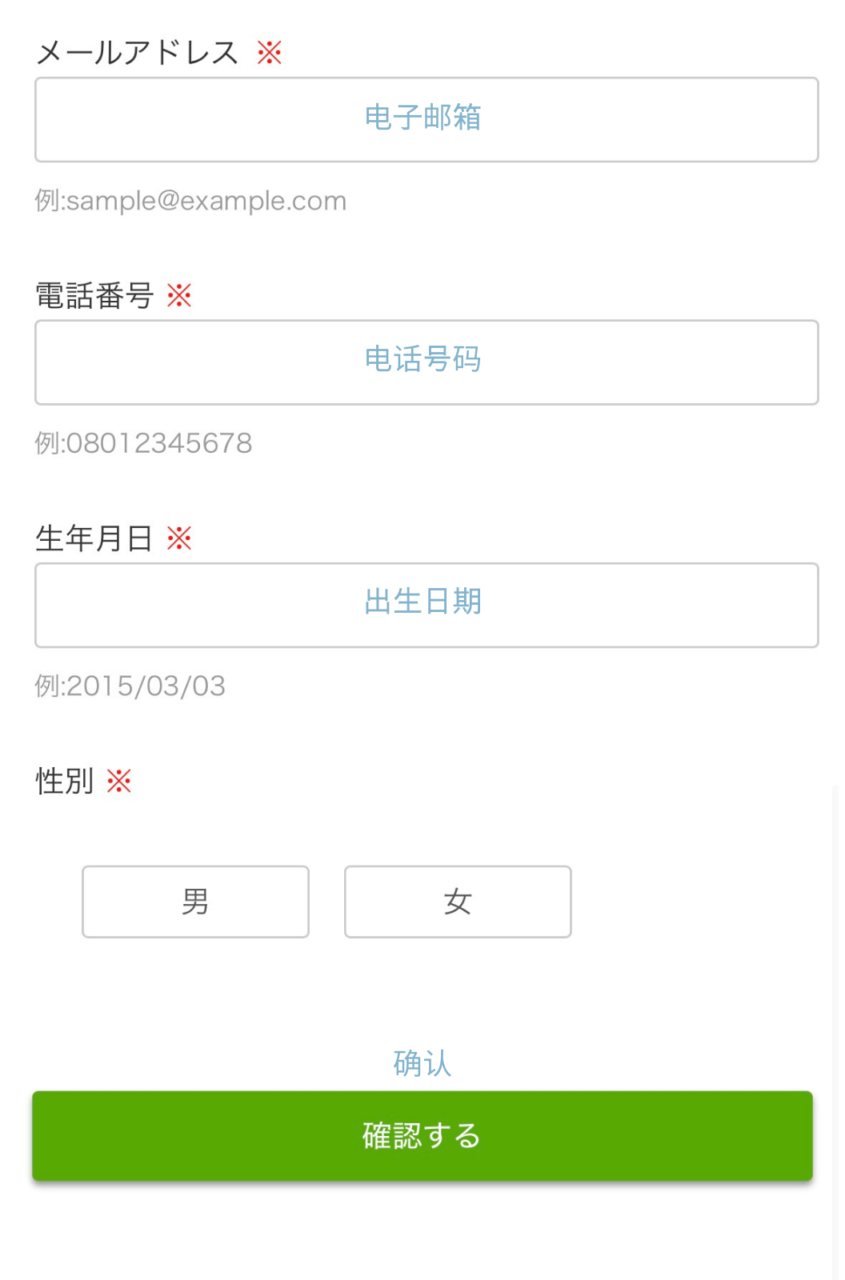Screen dimensions: 845x1280
Task: Tap the green 確認する button
Action: point(422,1136)
